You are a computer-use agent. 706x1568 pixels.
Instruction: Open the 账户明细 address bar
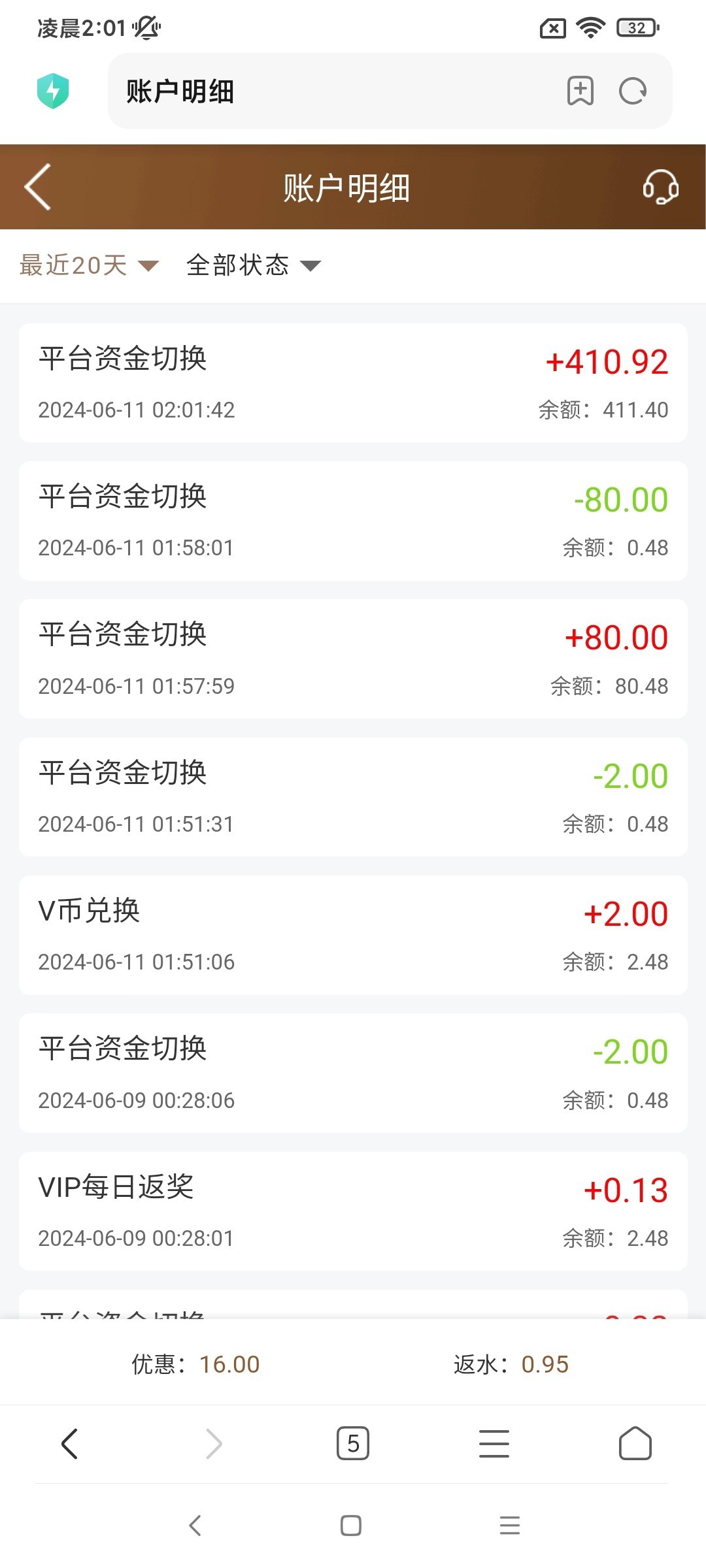point(327,91)
